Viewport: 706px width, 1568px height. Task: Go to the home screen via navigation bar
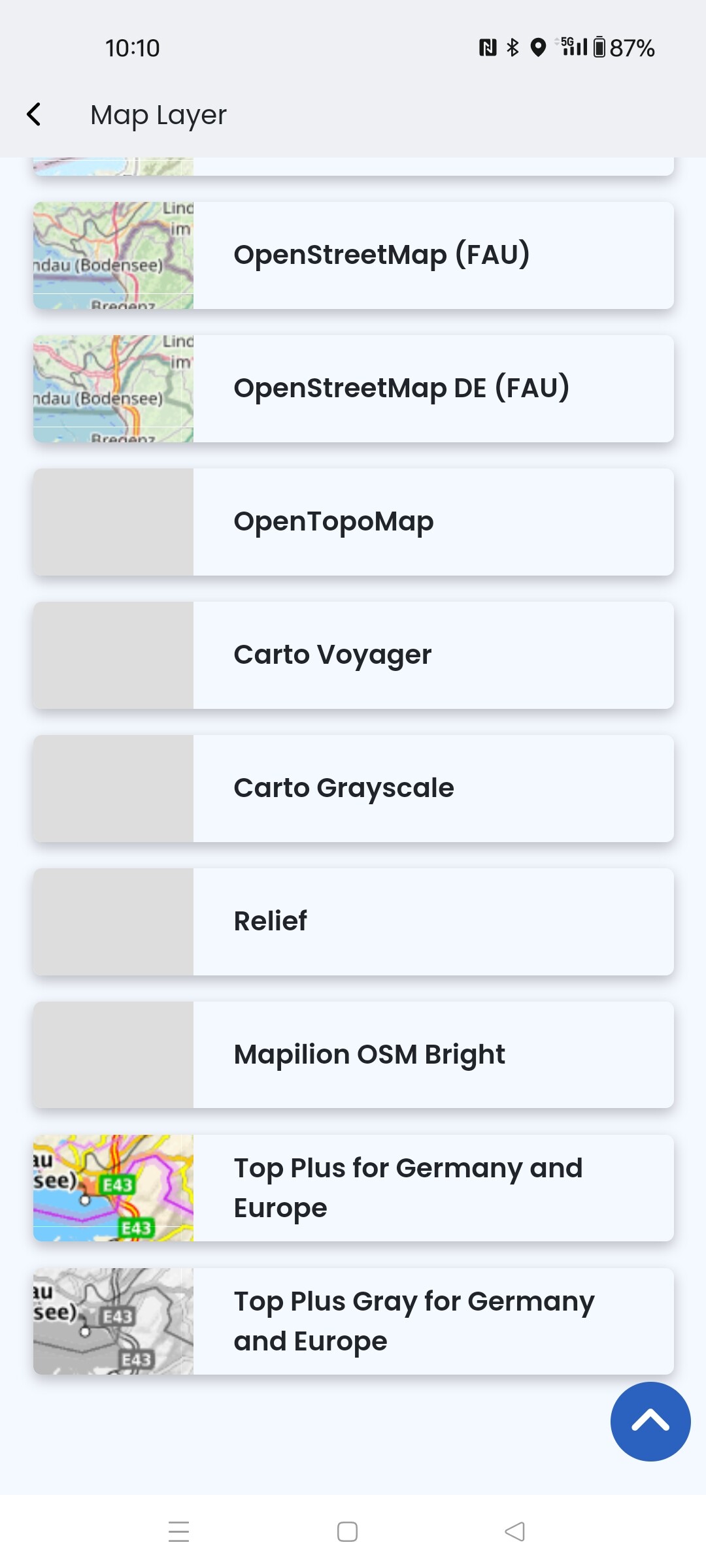click(x=347, y=1531)
